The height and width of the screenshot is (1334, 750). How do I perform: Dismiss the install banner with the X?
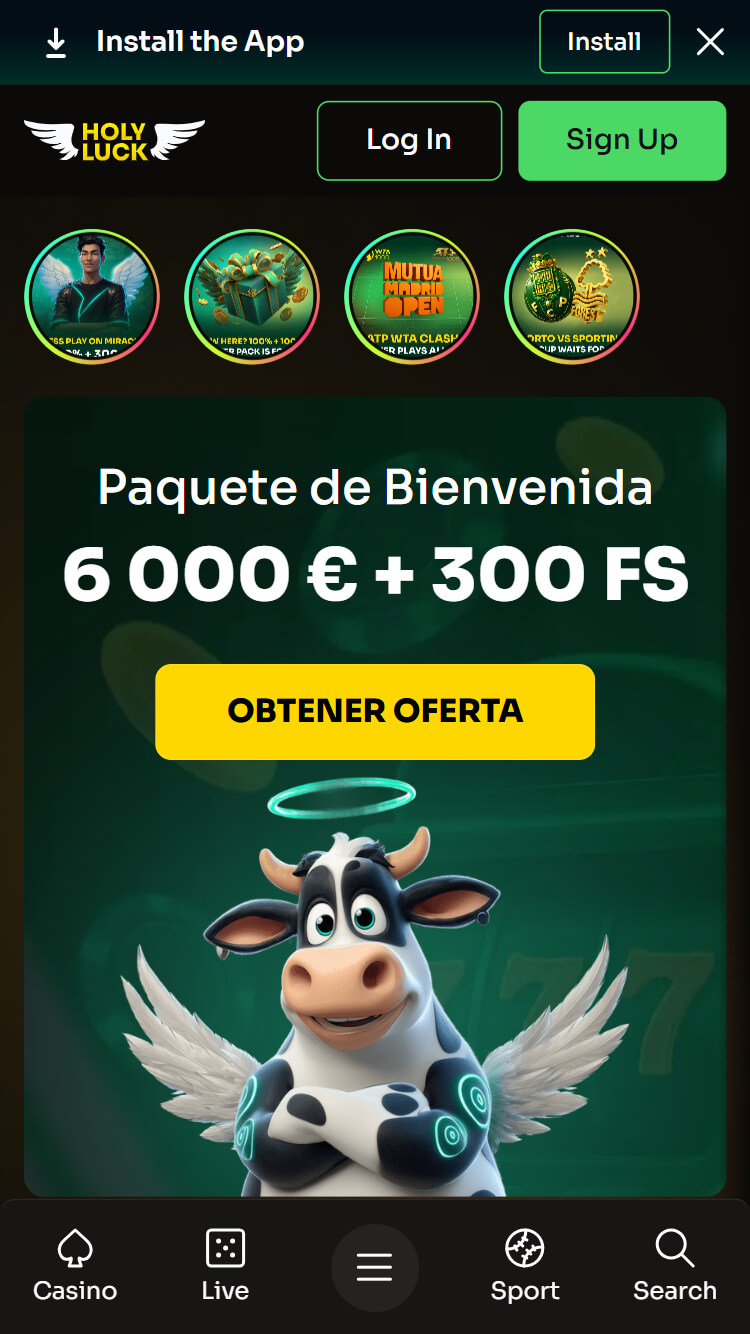[710, 41]
